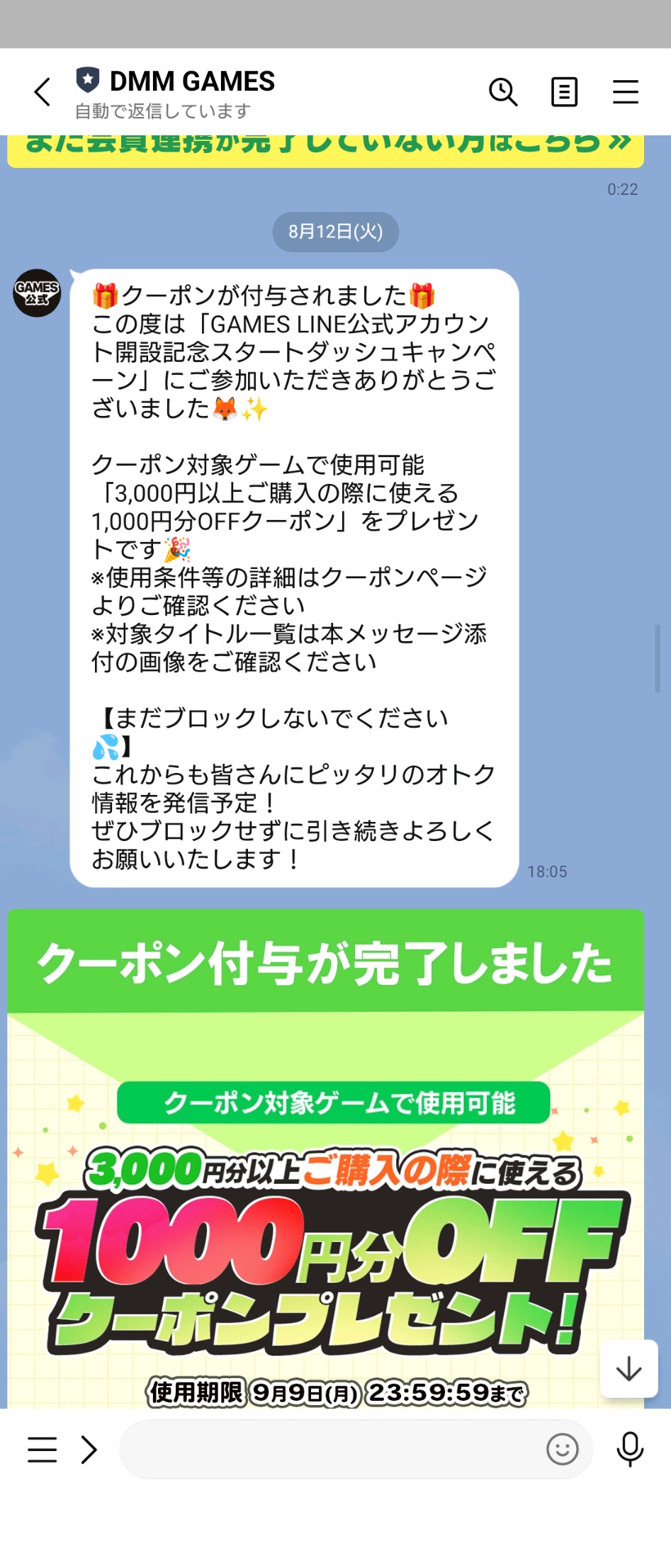This screenshot has height=1568, width=671.
Task: Search within this chat
Action: [503, 92]
